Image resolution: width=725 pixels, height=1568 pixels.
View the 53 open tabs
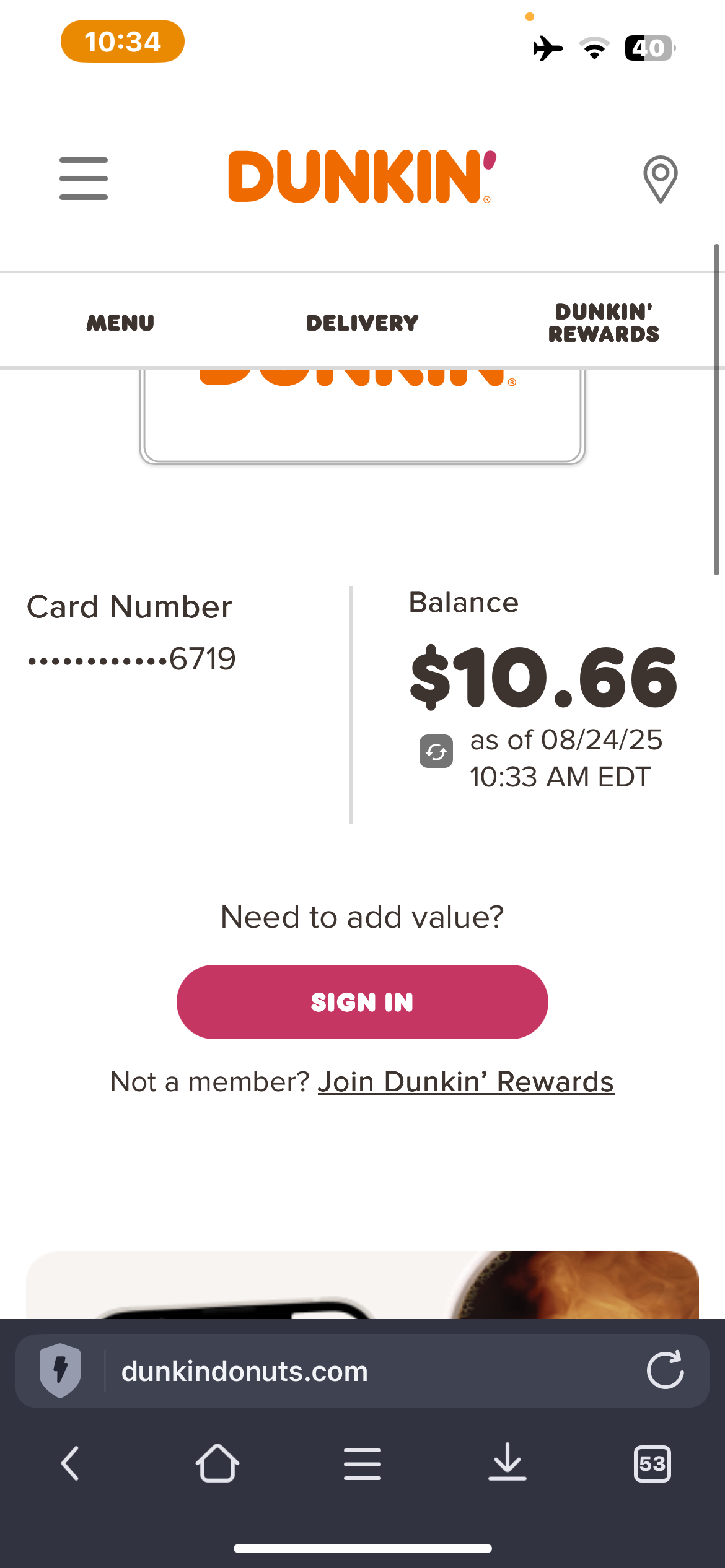point(652,1464)
